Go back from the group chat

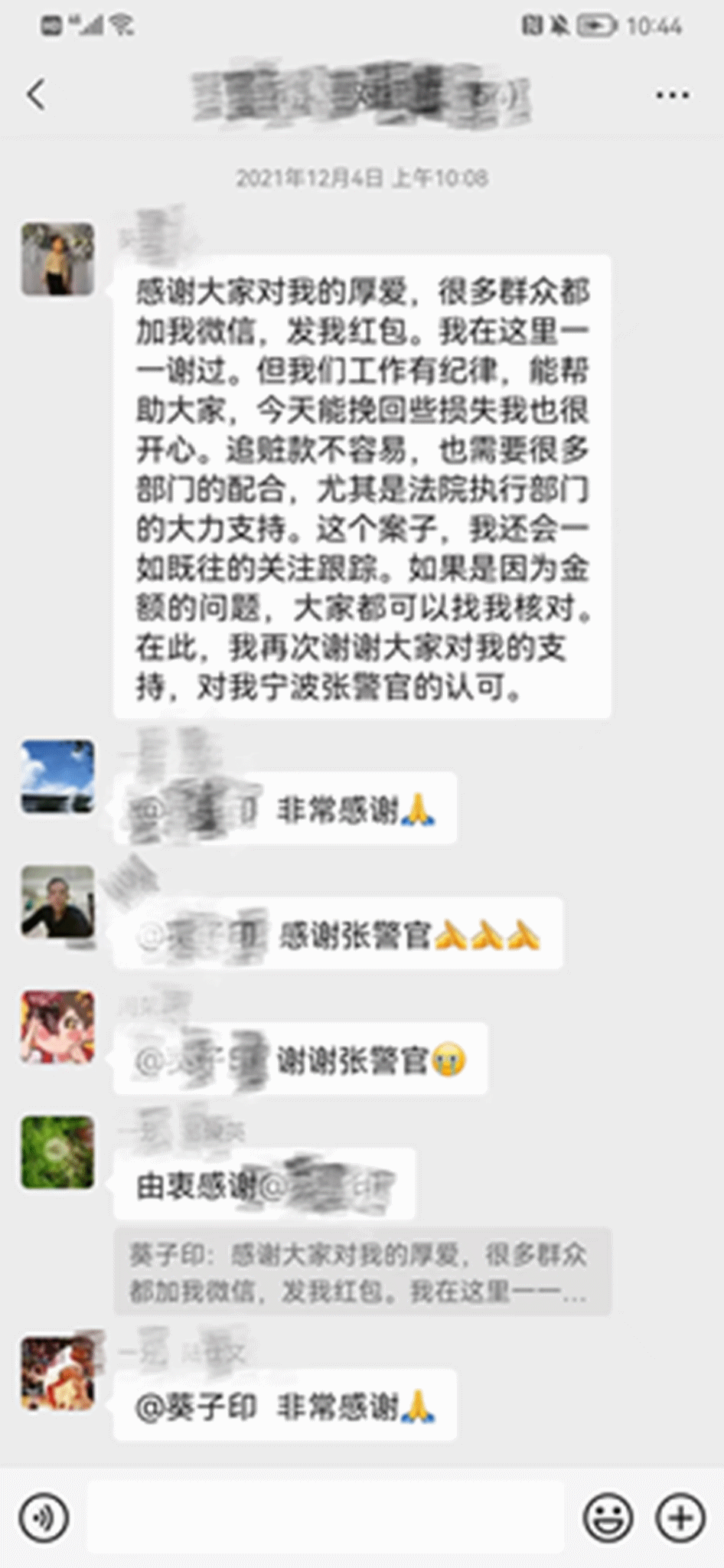pyautogui.click(x=36, y=96)
